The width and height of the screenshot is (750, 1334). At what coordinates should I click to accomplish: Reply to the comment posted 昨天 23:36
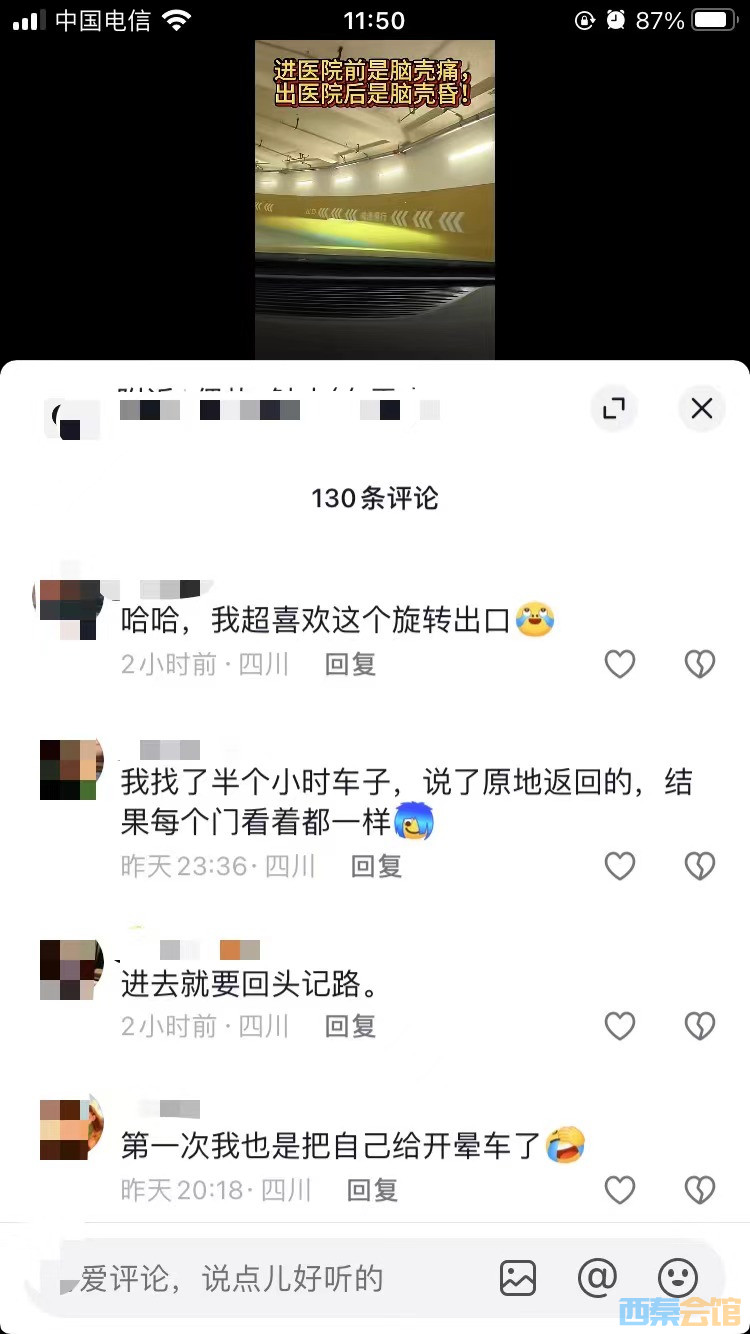click(376, 866)
